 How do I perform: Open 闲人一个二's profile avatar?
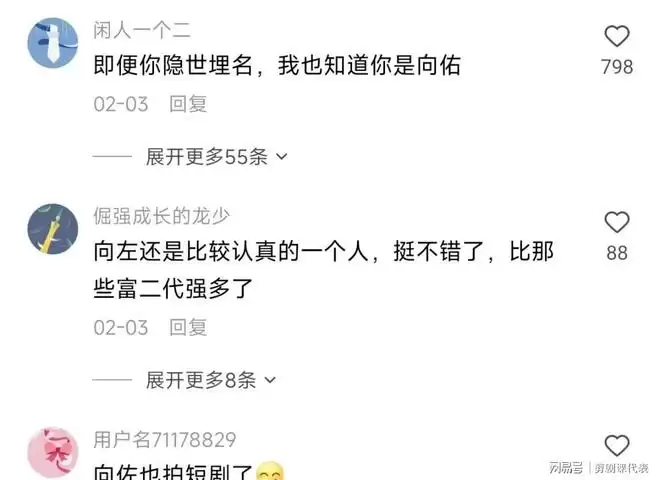tap(54, 43)
